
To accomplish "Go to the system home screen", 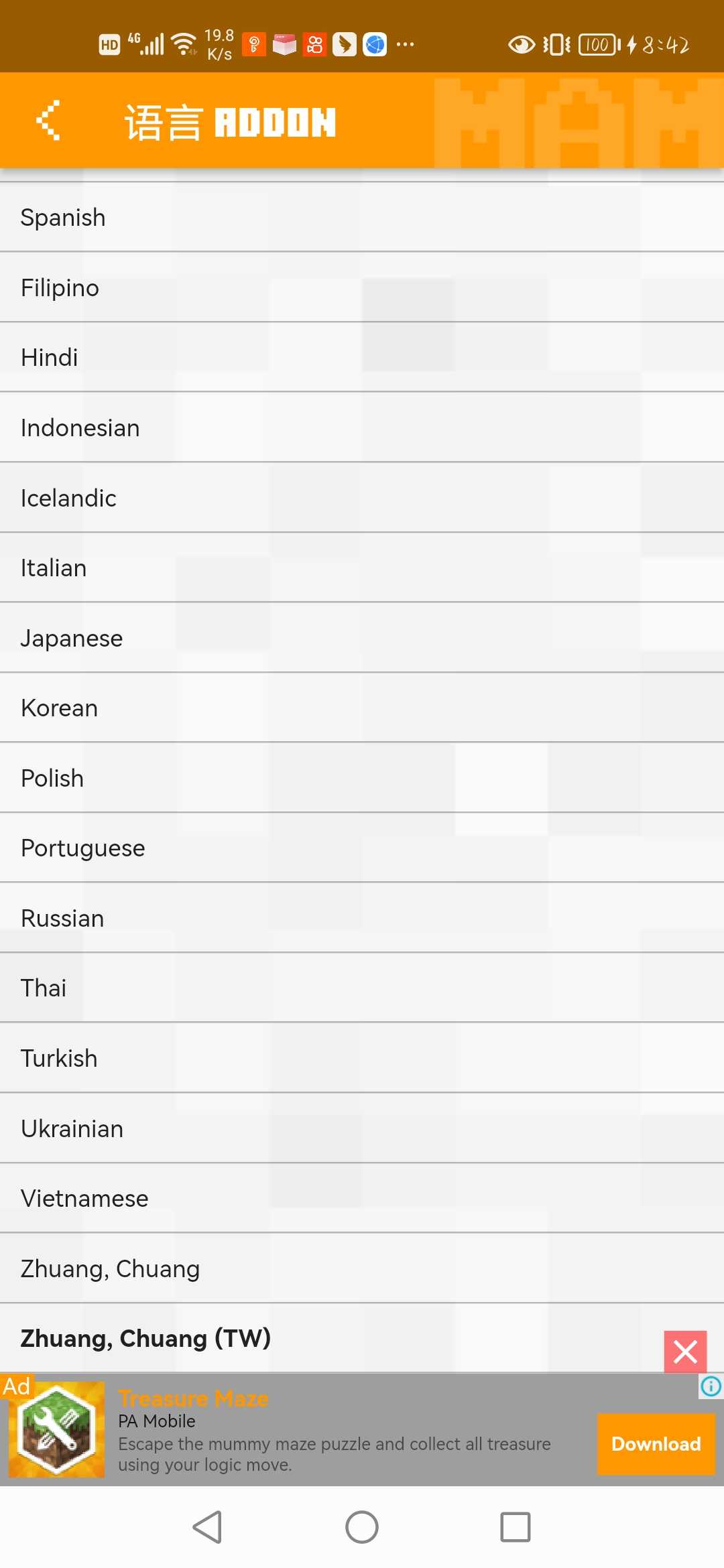I will point(362,1527).
